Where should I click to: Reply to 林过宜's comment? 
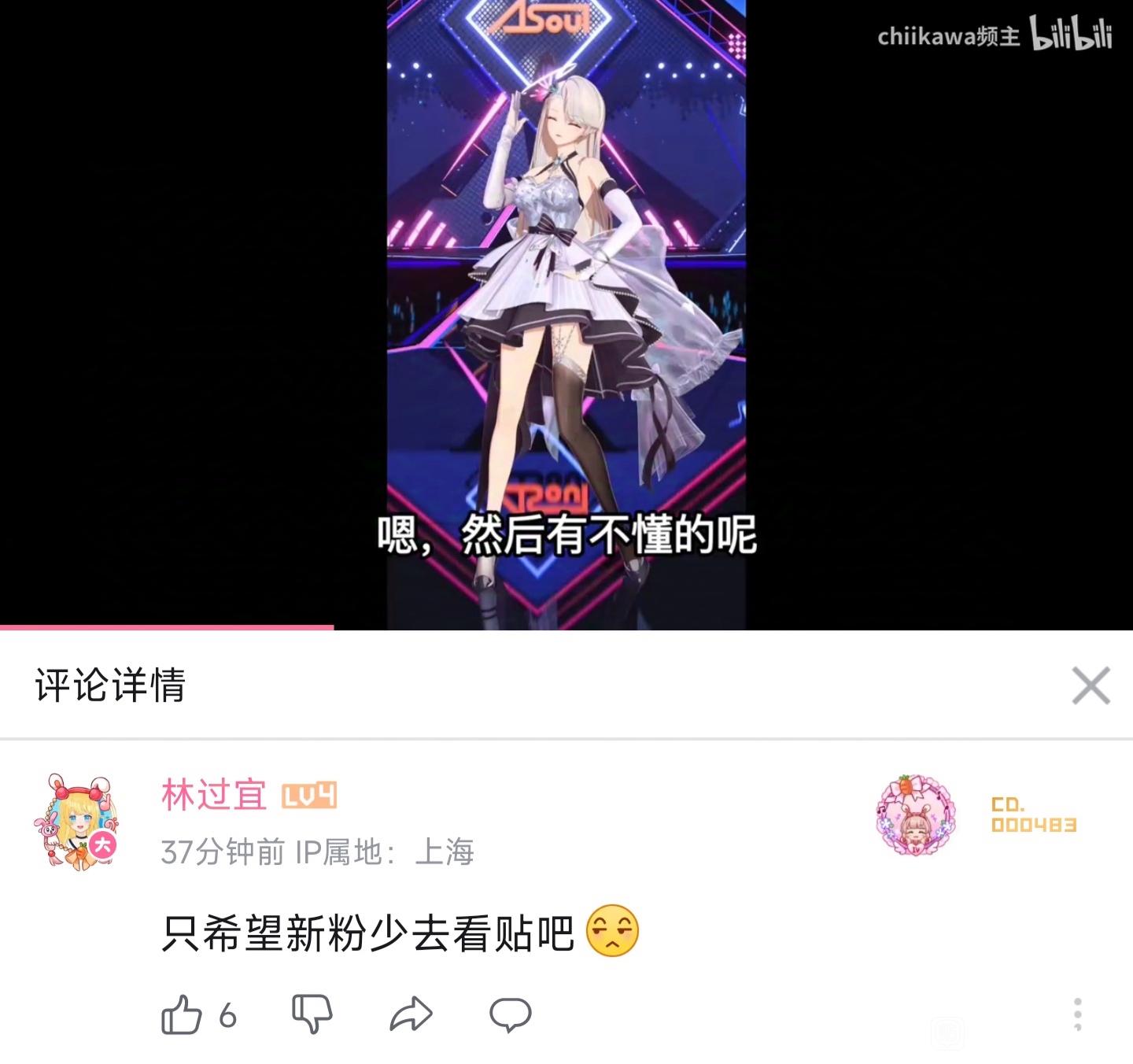point(510,1014)
